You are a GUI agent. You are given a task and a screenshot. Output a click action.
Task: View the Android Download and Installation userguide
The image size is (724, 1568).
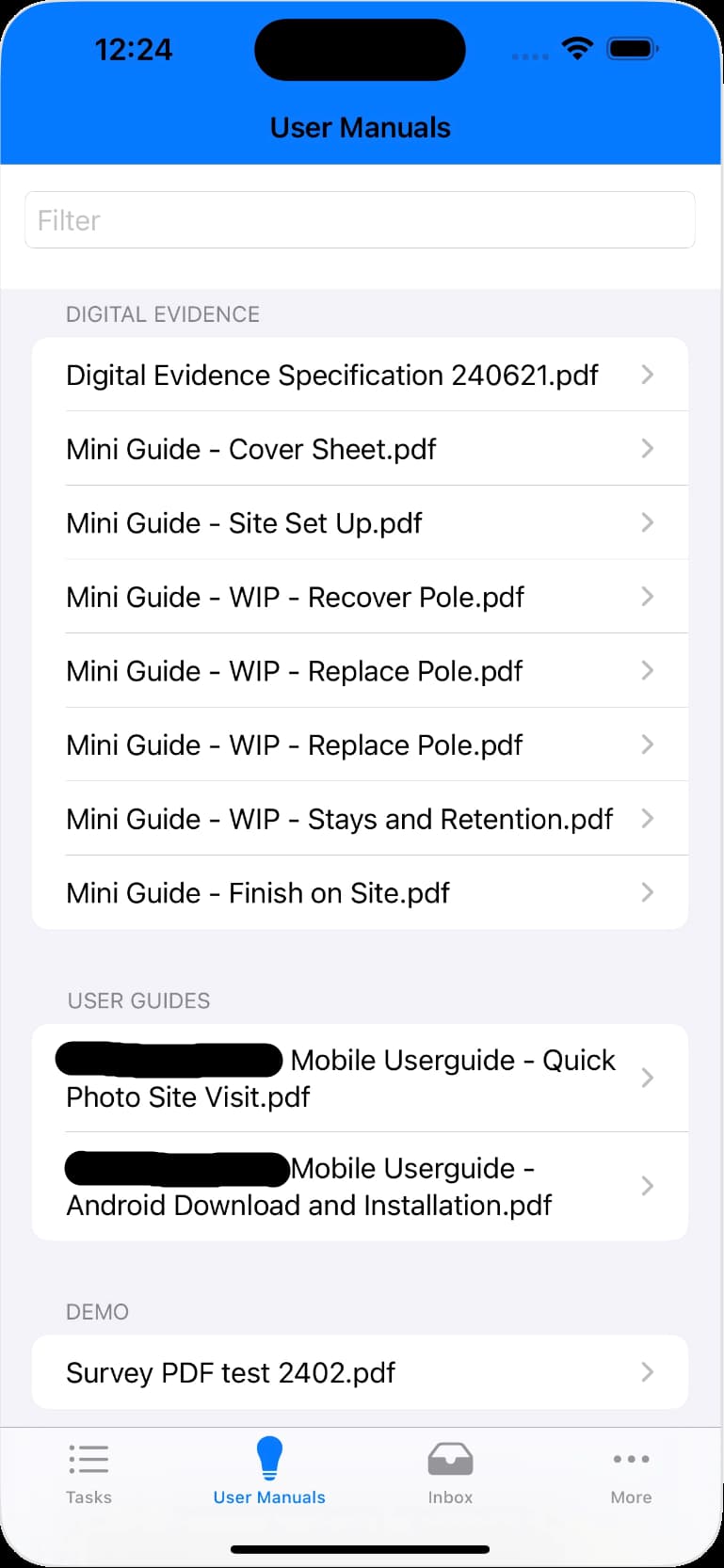click(x=360, y=1186)
